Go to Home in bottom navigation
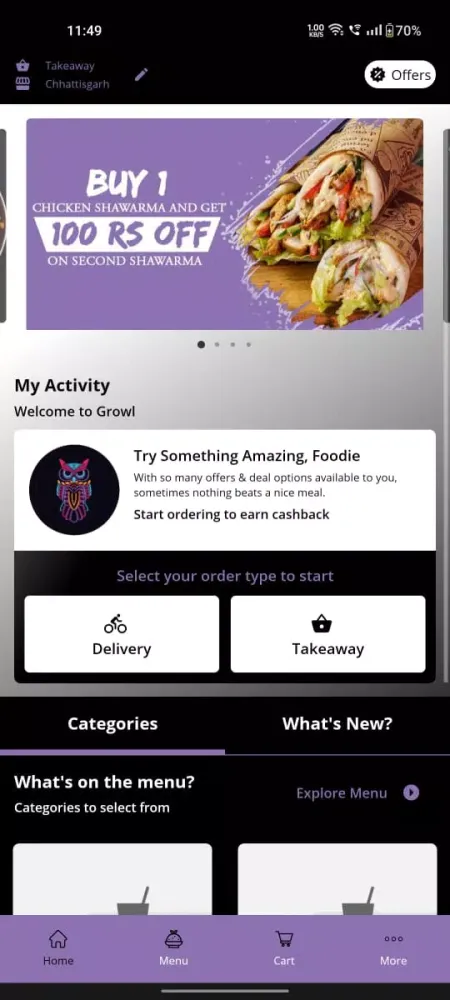 (x=58, y=948)
